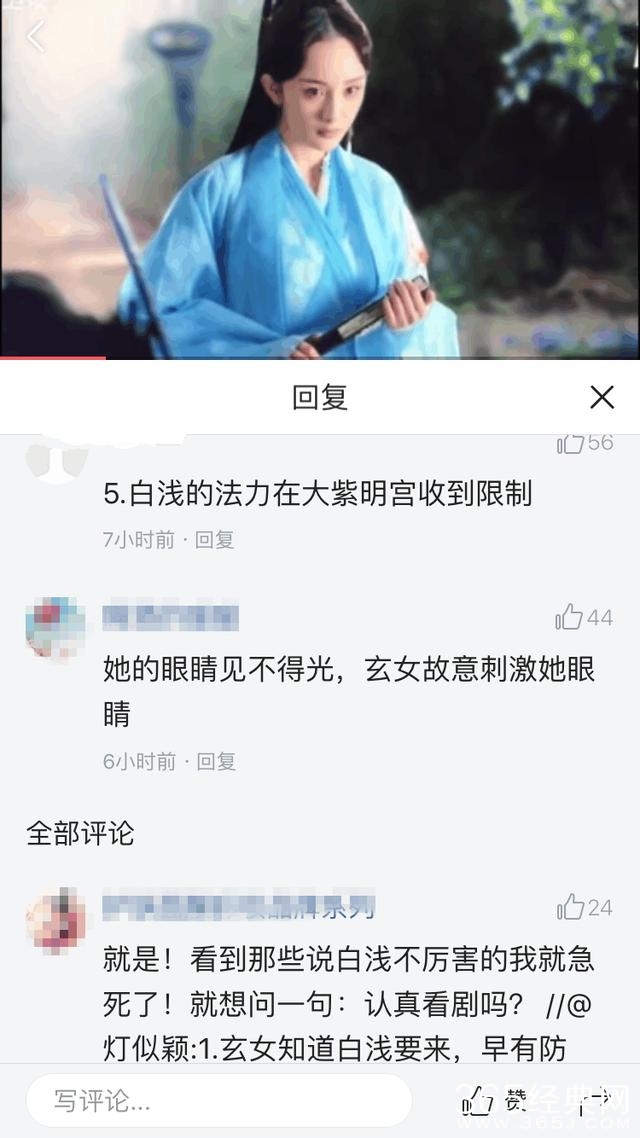
Task: Like the comment with 56 likes
Action: coord(571,444)
